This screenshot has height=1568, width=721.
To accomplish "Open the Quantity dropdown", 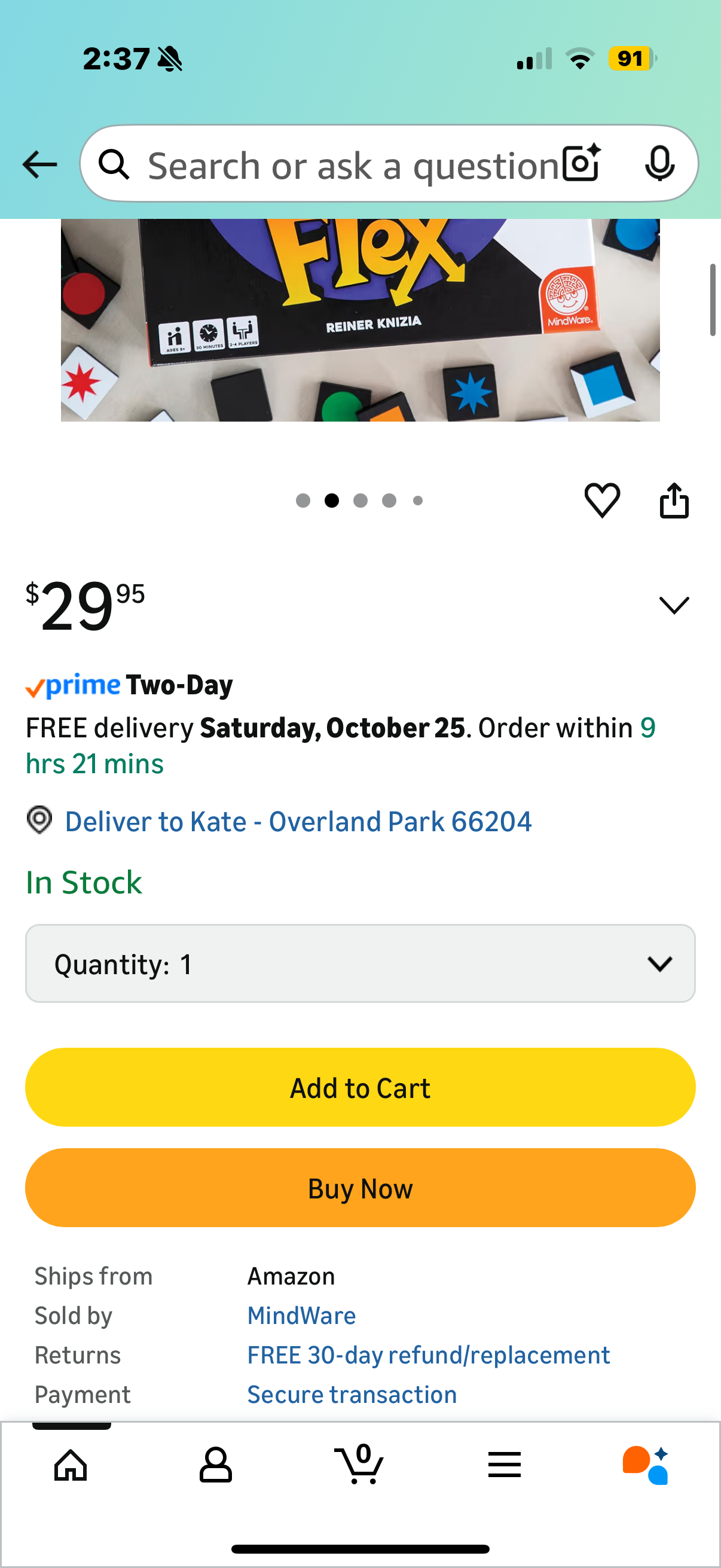I will tap(360, 963).
